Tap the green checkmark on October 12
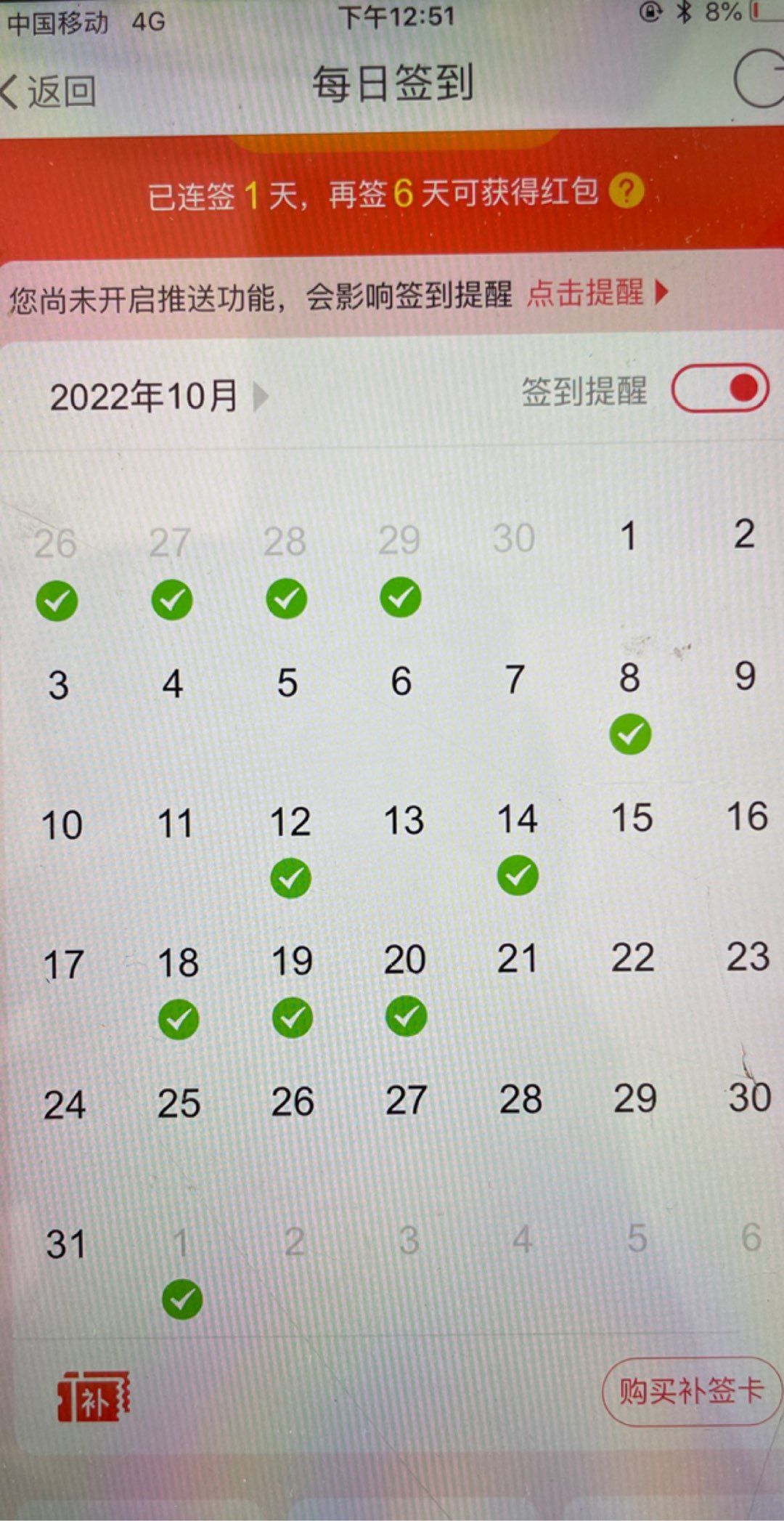Image resolution: width=784 pixels, height=1521 pixels. tap(290, 878)
